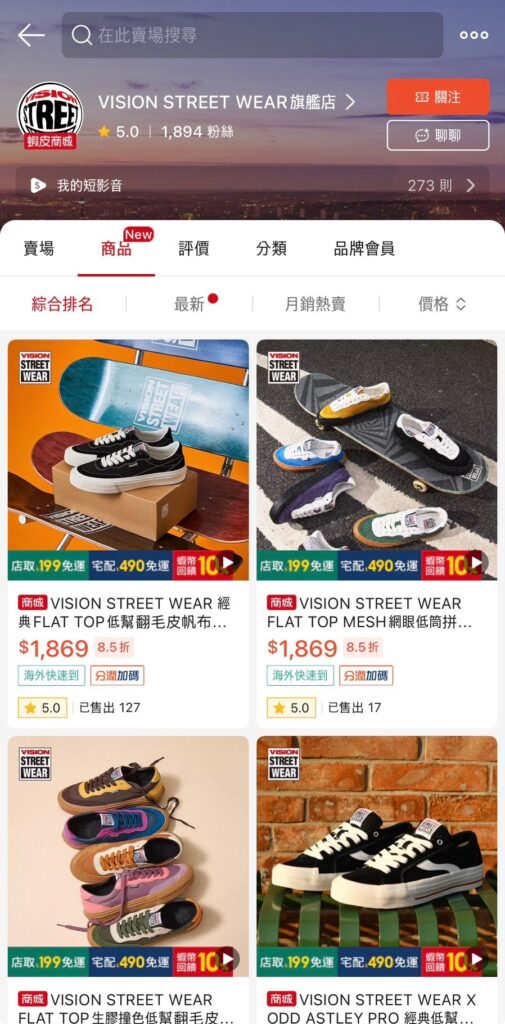Open FLAT TOP MESH網眼低筒 product card
The width and height of the screenshot is (505, 1024).
(x=377, y=534)
